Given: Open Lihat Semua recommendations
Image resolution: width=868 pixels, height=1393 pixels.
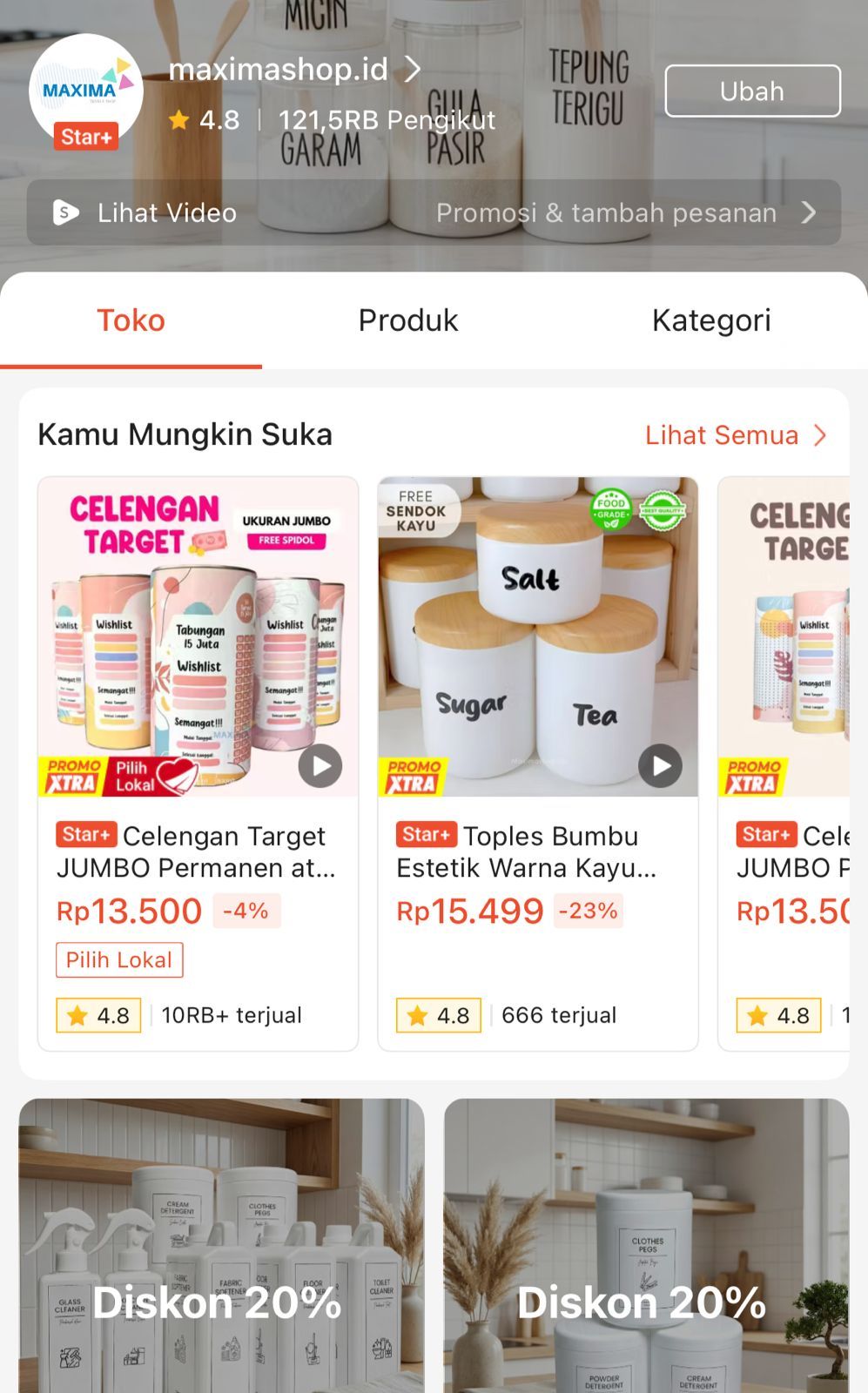Looking at the screenshot, I should (x=736, y=435).
